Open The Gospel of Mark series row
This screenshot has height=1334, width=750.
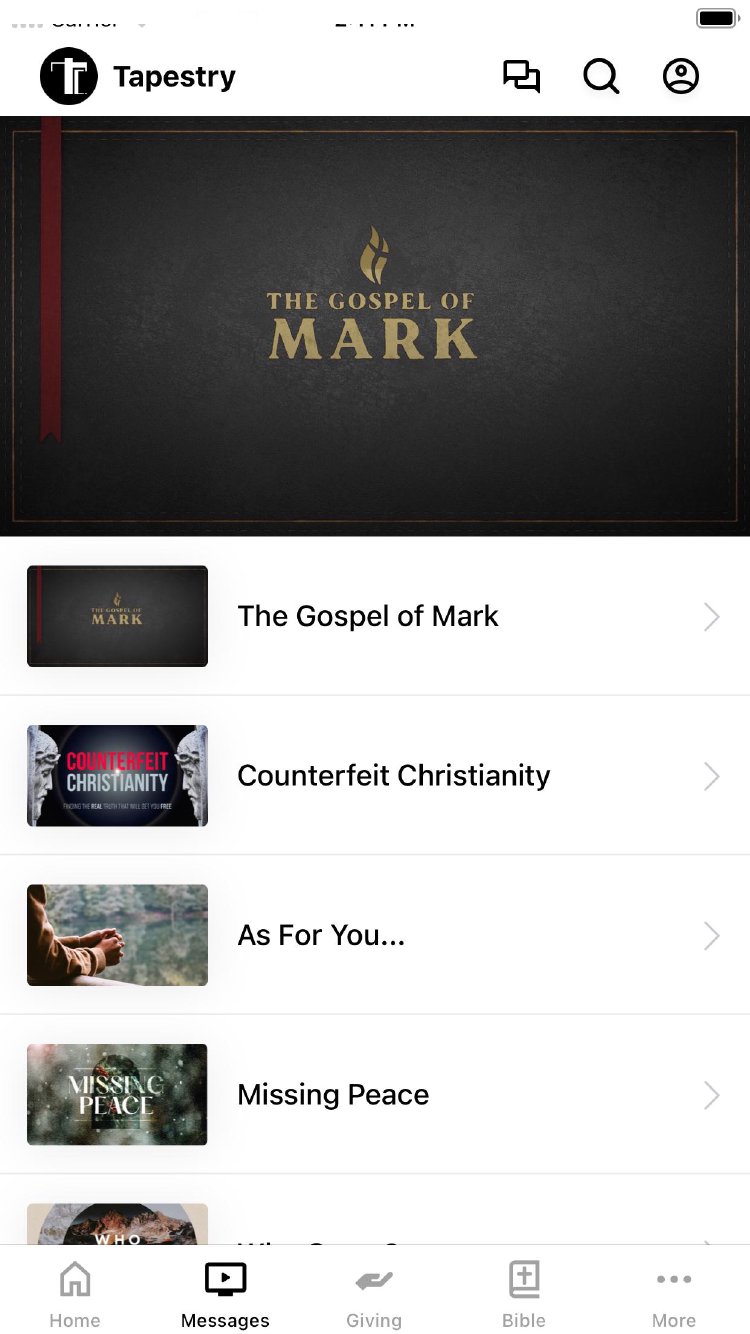(375, 616)
